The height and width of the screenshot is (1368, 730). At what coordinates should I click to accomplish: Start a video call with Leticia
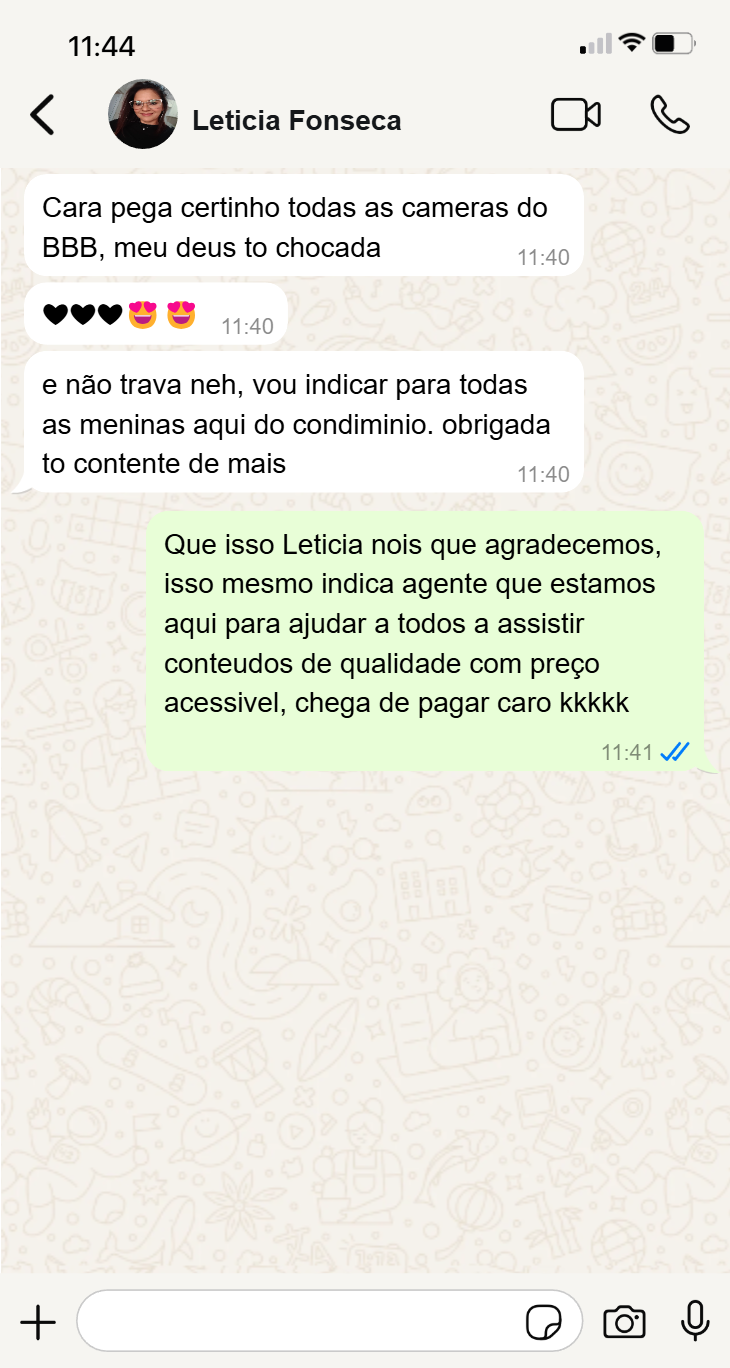(x=576, y=115)
